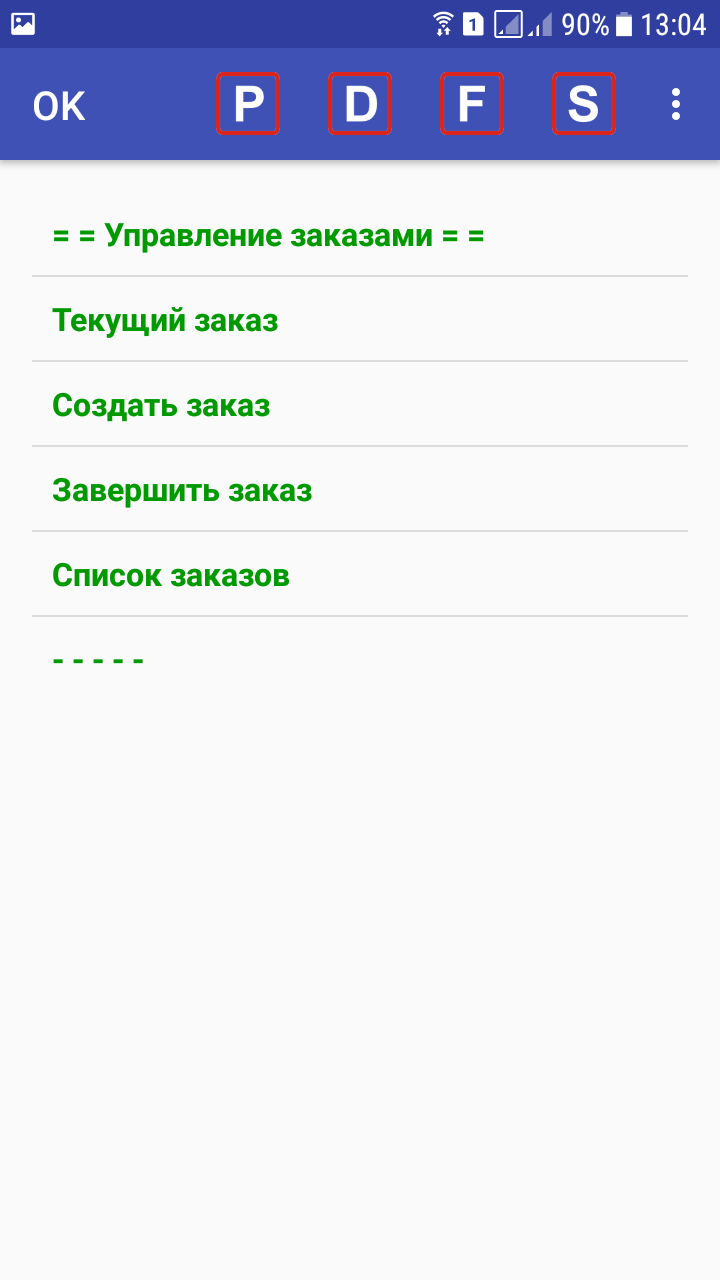Tap the F toolbar button

(472, 104)
